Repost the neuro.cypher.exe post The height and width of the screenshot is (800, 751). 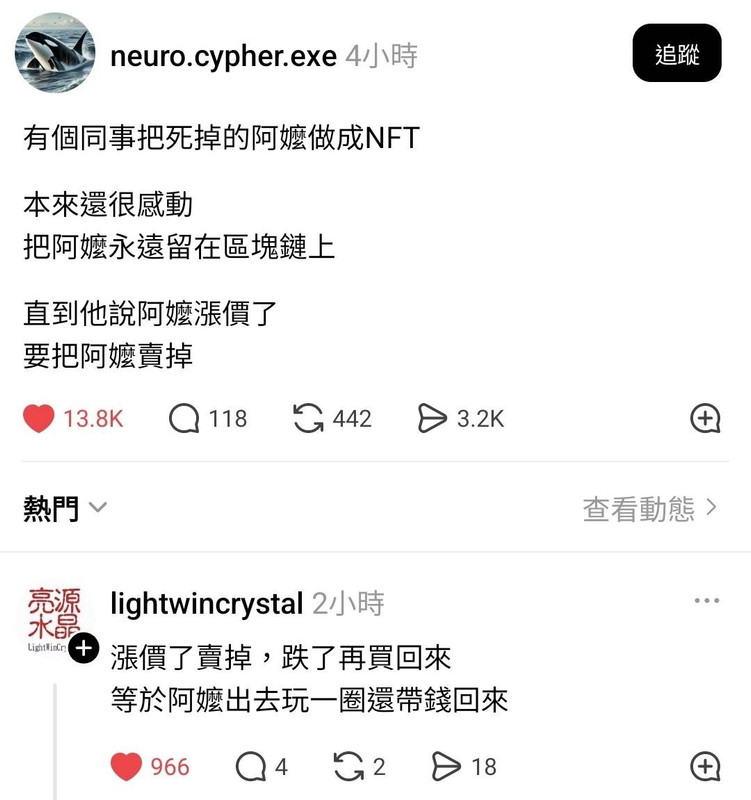308,418
